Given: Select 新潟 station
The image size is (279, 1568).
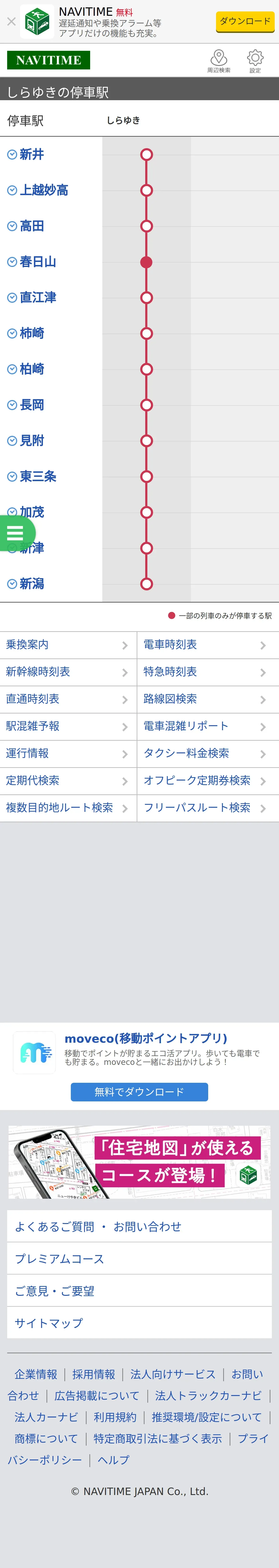Looking at the screenshot, I should [x=32, y=584].
